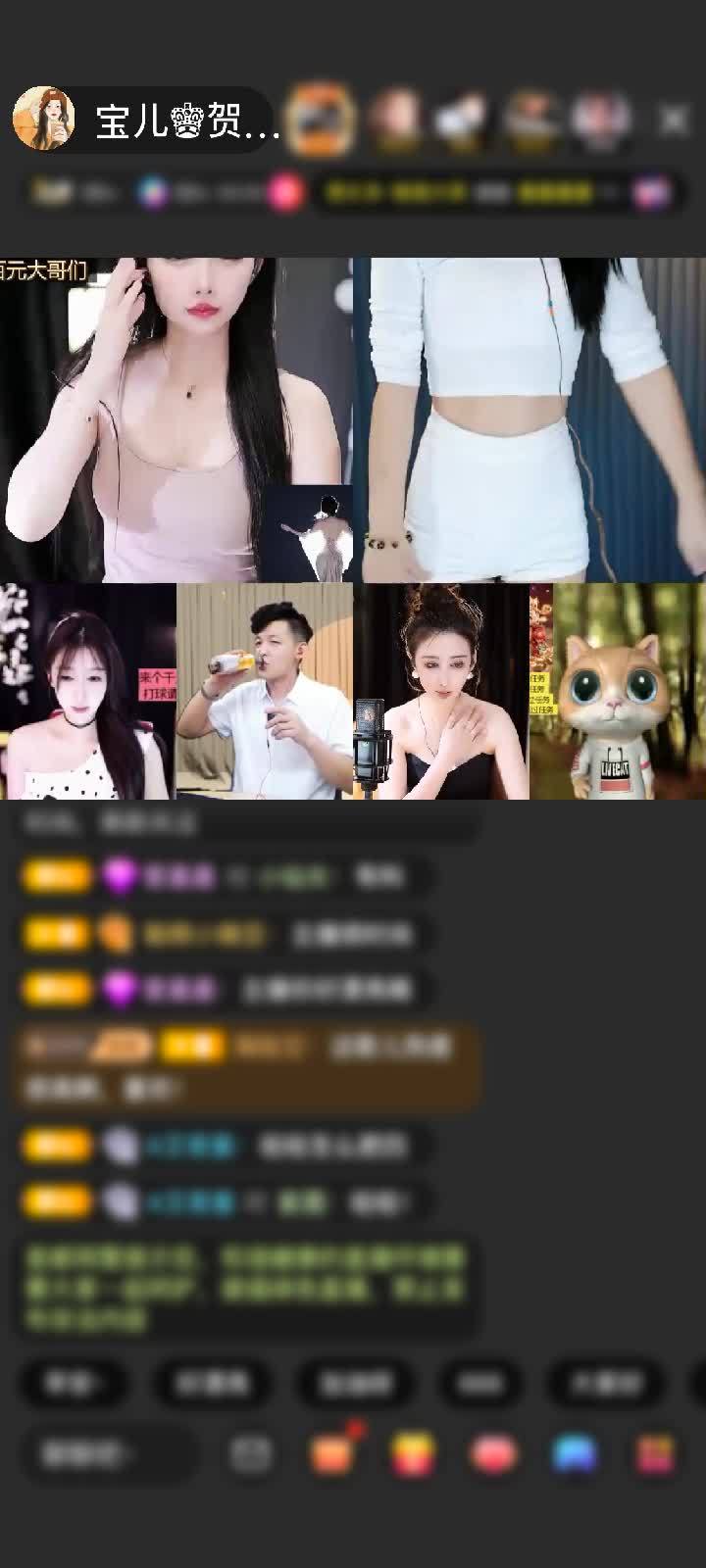The height and width of the screenshot is (1568, 706).
Task: View the man drinking's guest stream
Action: tap(265, 691)
